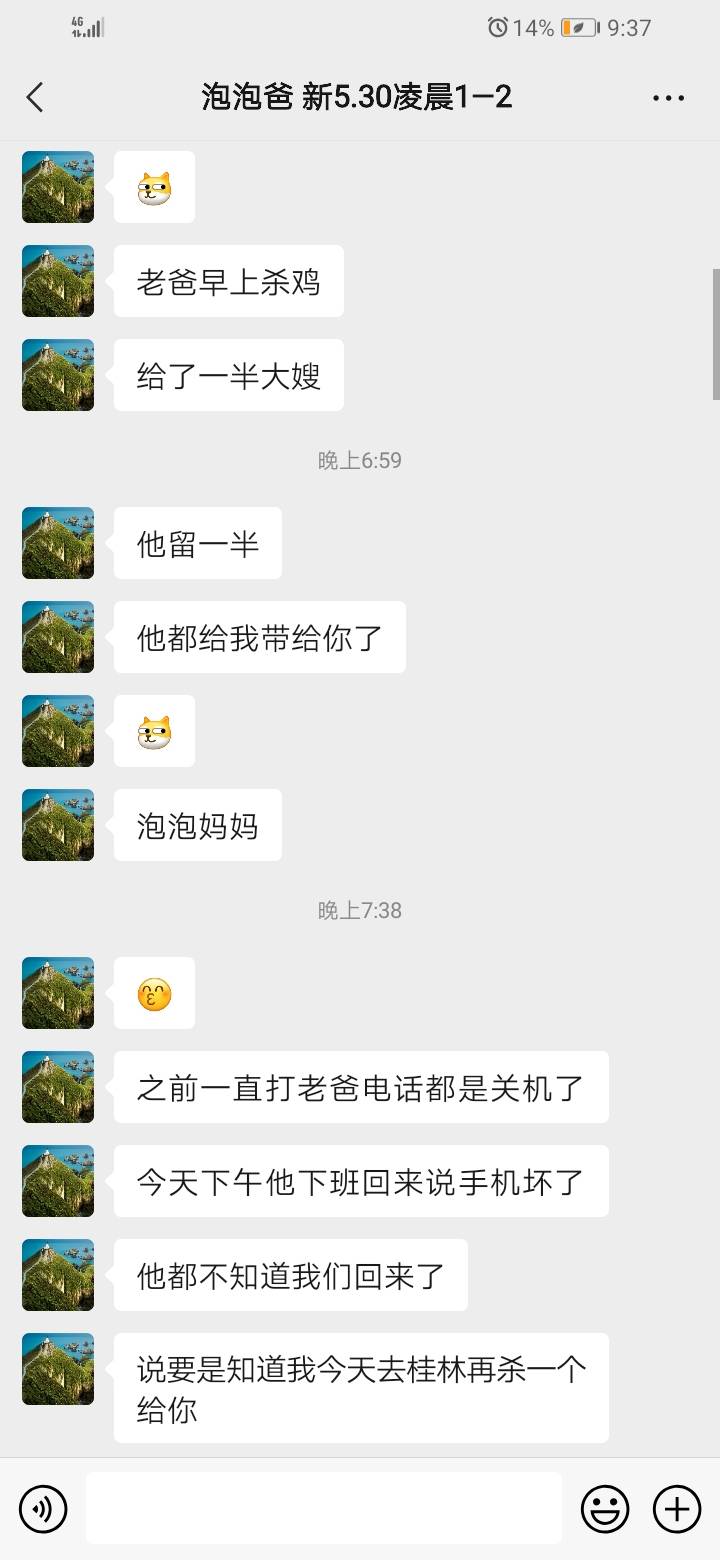Tap the back arrow to exit chat
720x1560 pixels.
36,97
